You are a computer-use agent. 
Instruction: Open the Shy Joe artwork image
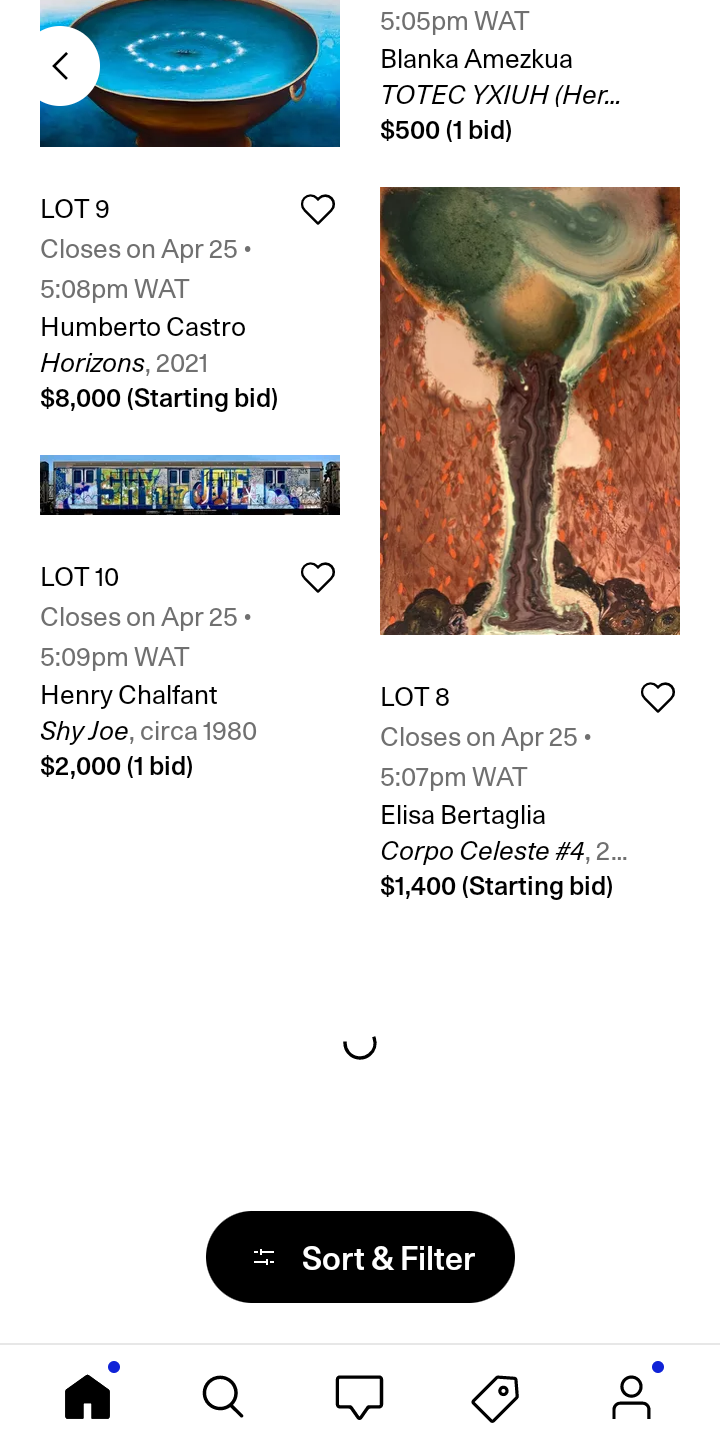[190, 485]
